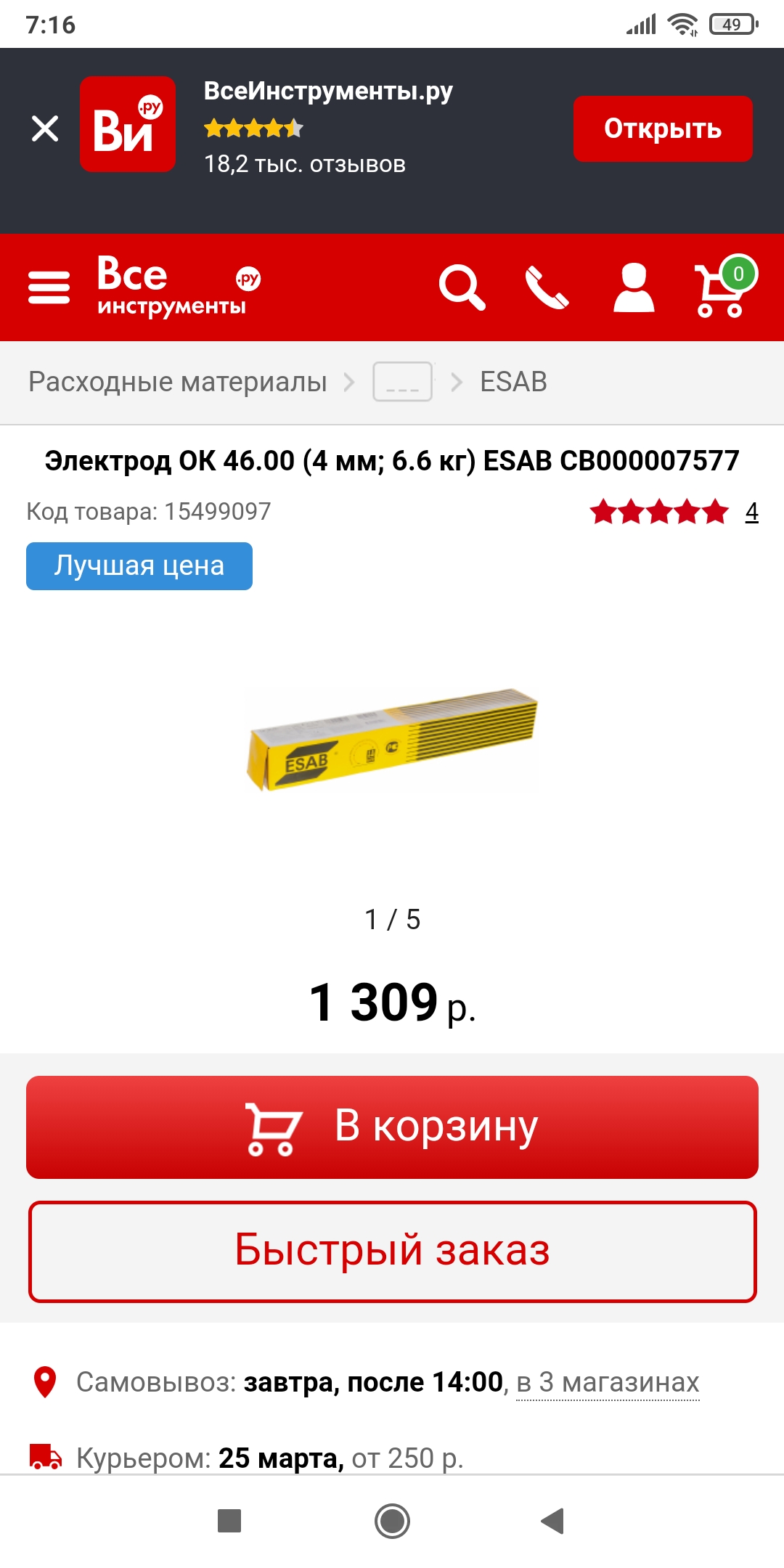This screenshot has width=784, height=1568.
Task: Tap the Открыть button in the banner
Action: [662, 128]
